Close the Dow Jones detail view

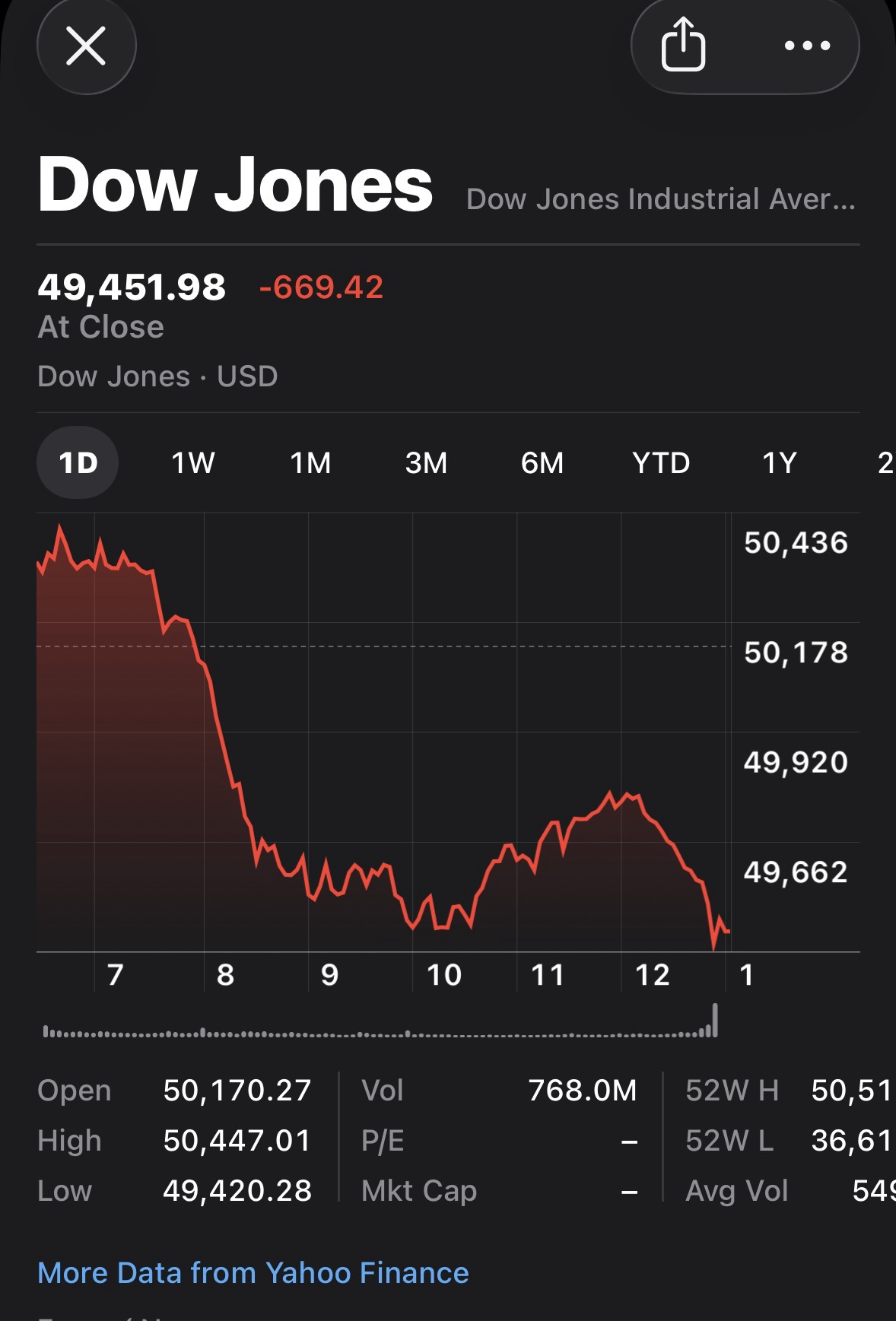pyautogui.click(x=86, y=46)
